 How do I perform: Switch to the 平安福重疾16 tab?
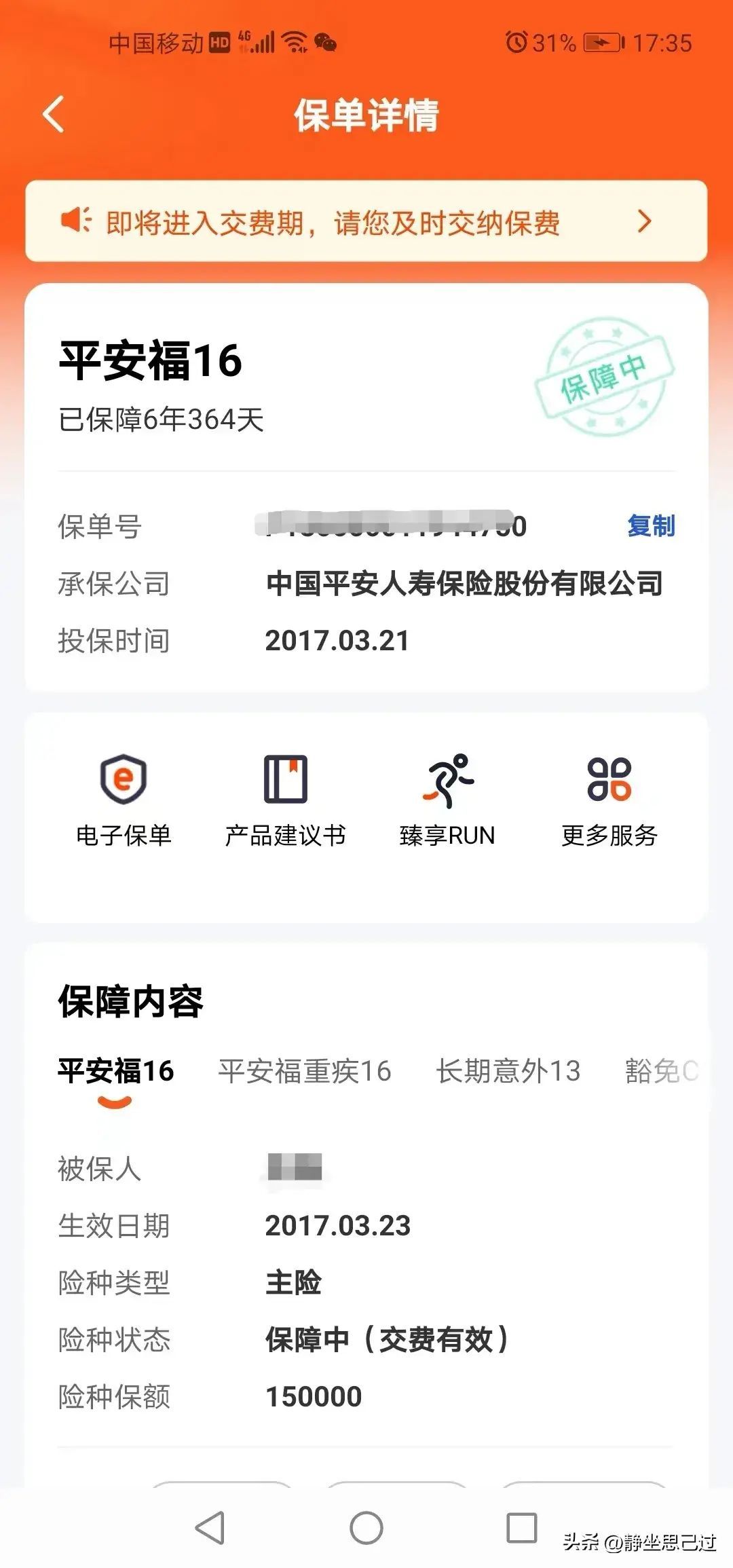click(x=304, y=1071)
